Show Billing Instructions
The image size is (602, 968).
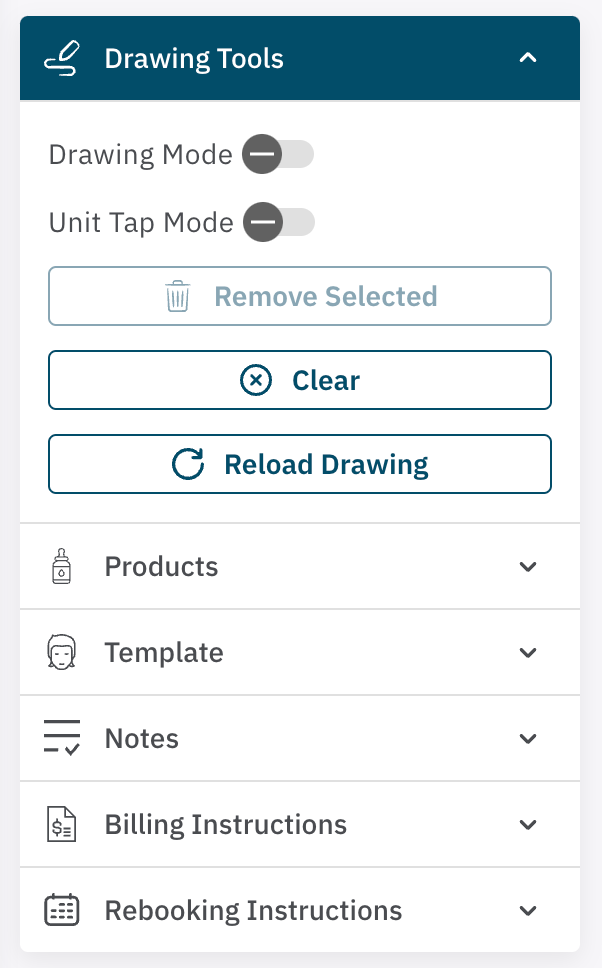click(300, 824)
